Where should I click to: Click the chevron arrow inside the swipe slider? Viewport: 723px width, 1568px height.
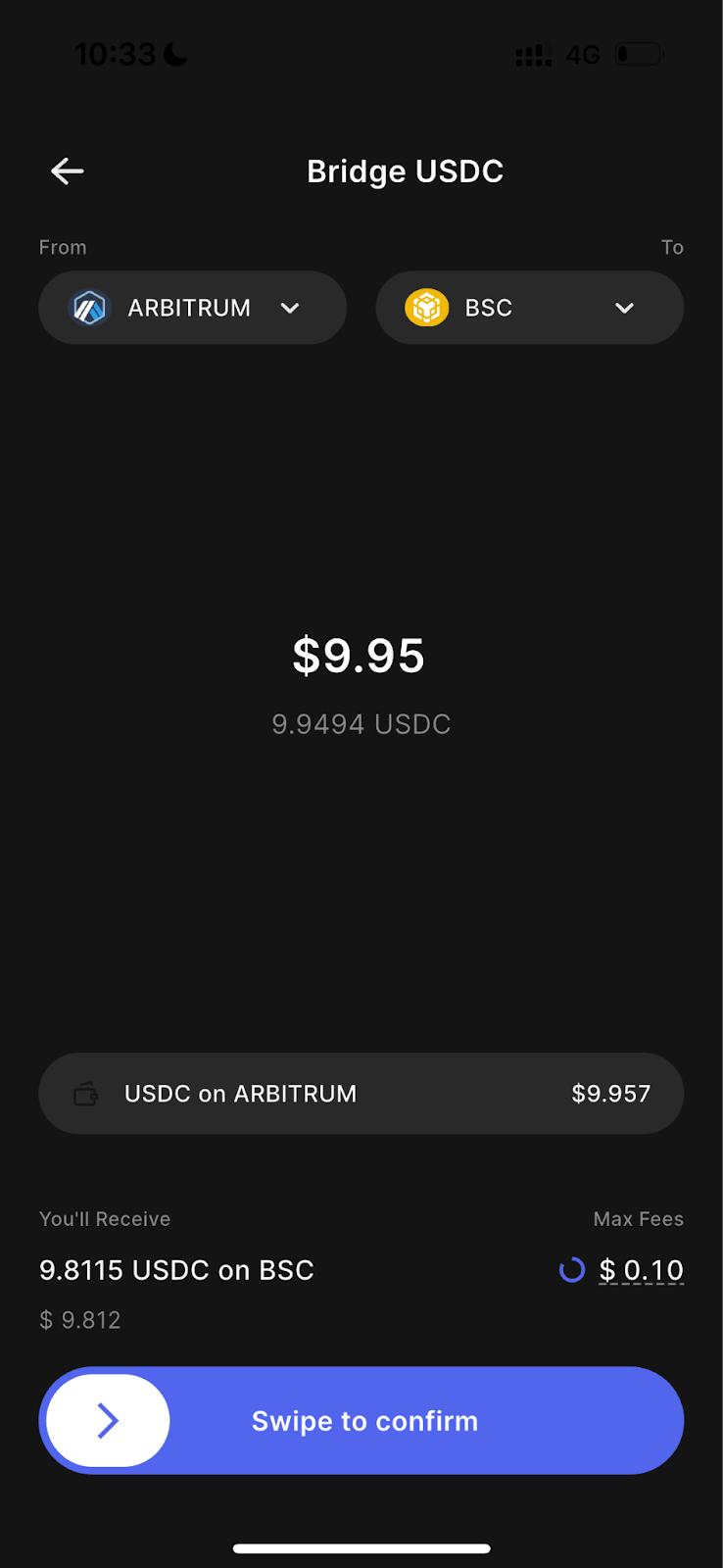108,1421
